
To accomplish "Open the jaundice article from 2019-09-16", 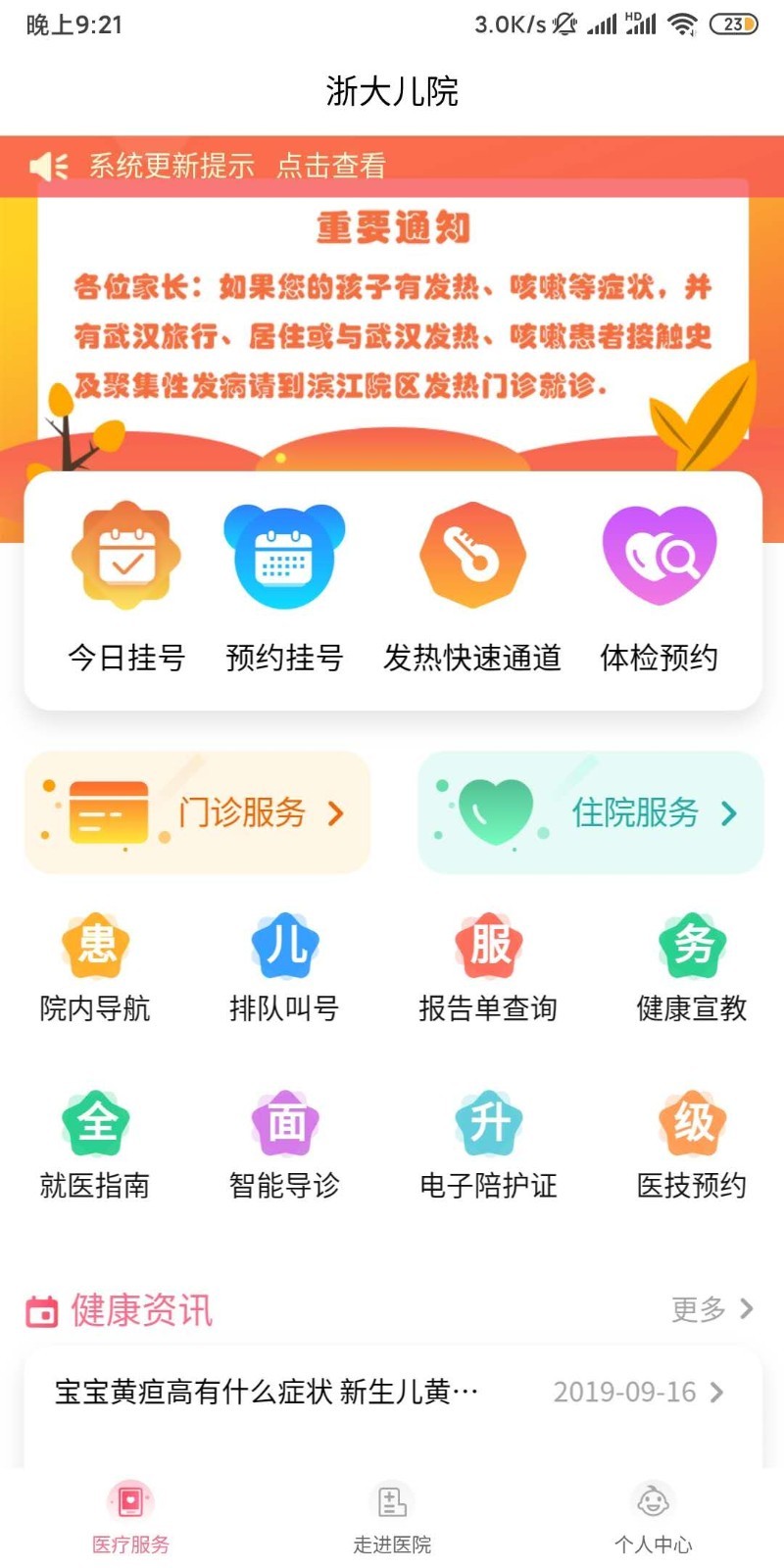I will coord(392,1392).
